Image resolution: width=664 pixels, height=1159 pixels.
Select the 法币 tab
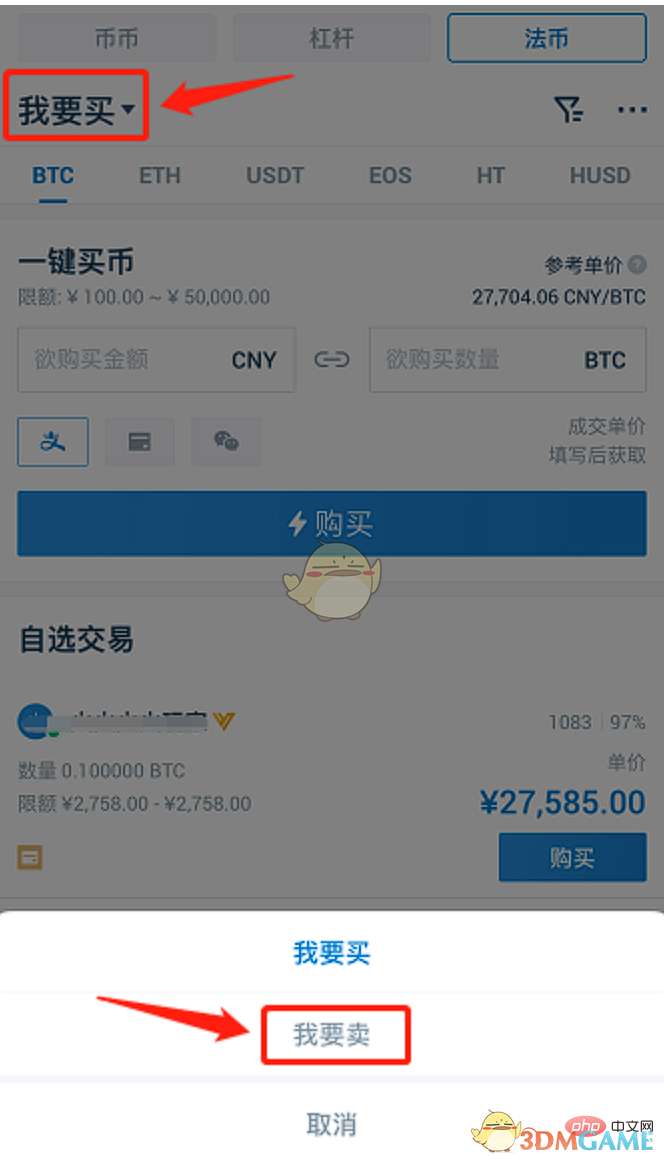click(x=546, y=39)
